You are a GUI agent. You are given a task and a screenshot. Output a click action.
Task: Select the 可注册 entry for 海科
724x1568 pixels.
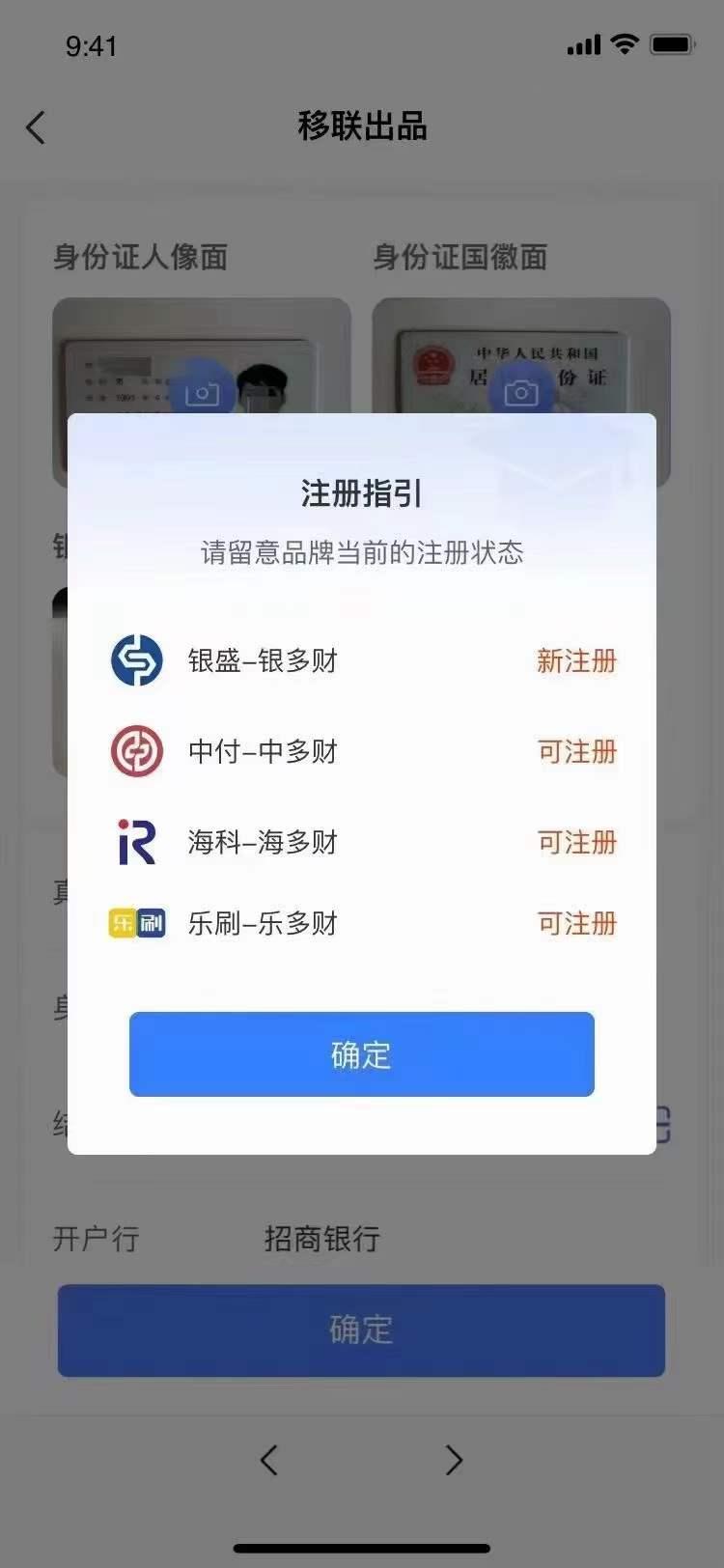tap(576, 843)
